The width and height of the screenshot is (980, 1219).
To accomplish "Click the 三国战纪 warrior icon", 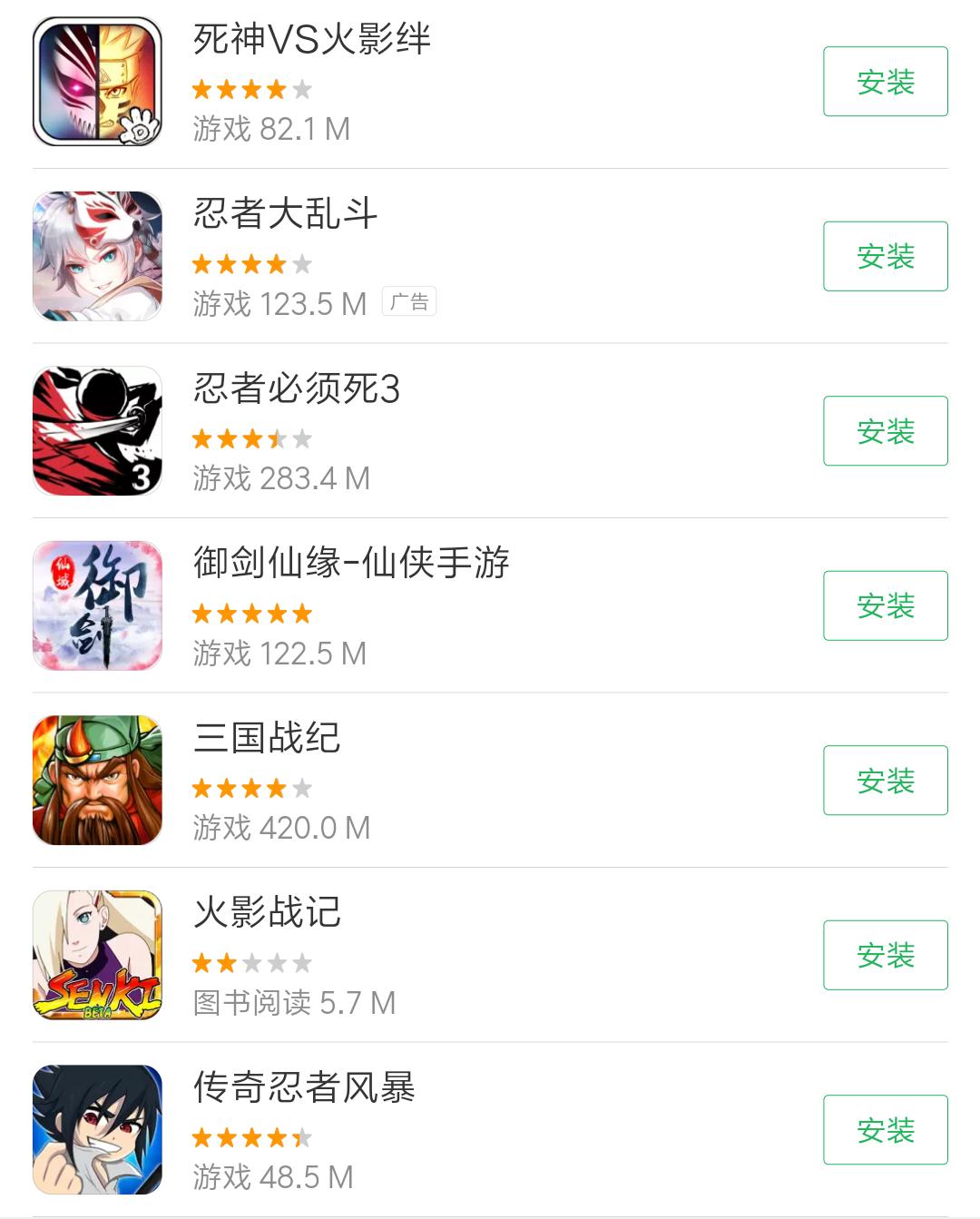I will pyautogui.click(x=98, y=780).
